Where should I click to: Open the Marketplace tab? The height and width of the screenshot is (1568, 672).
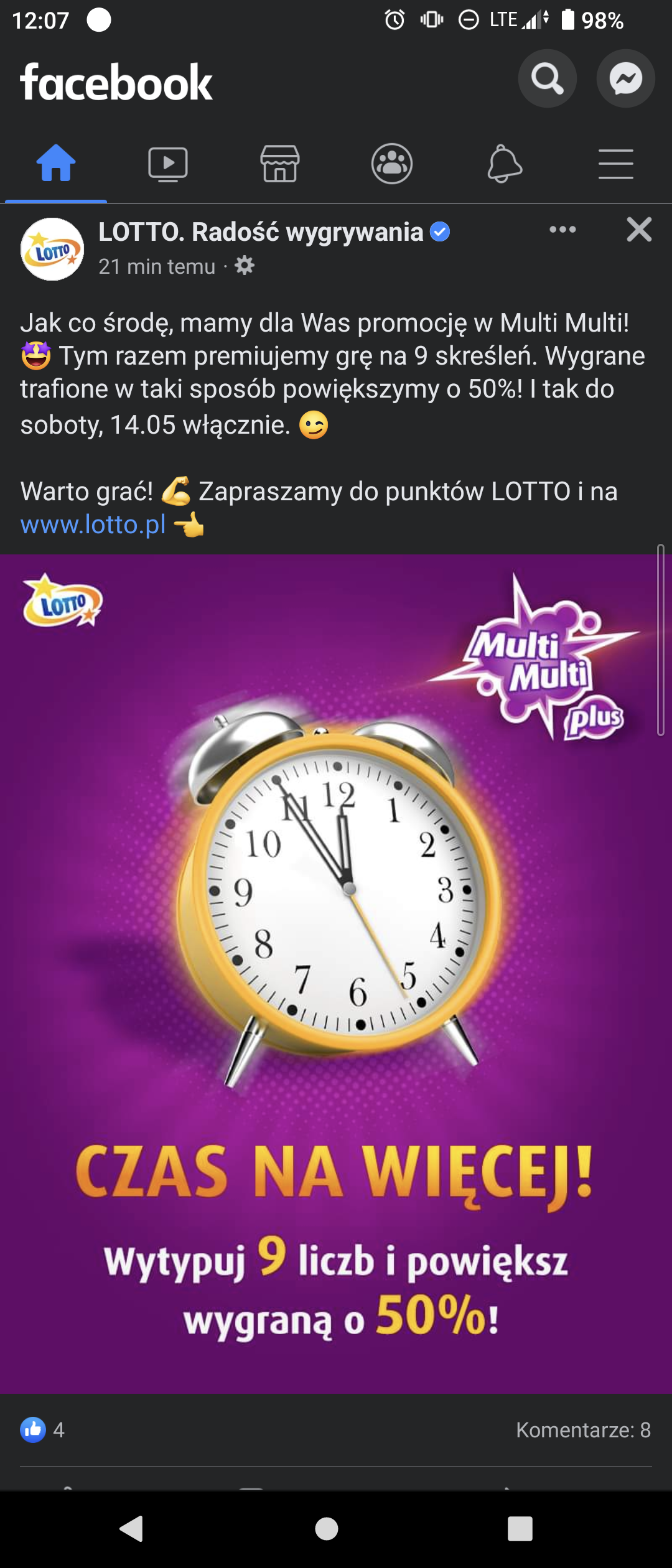[280, 164]
